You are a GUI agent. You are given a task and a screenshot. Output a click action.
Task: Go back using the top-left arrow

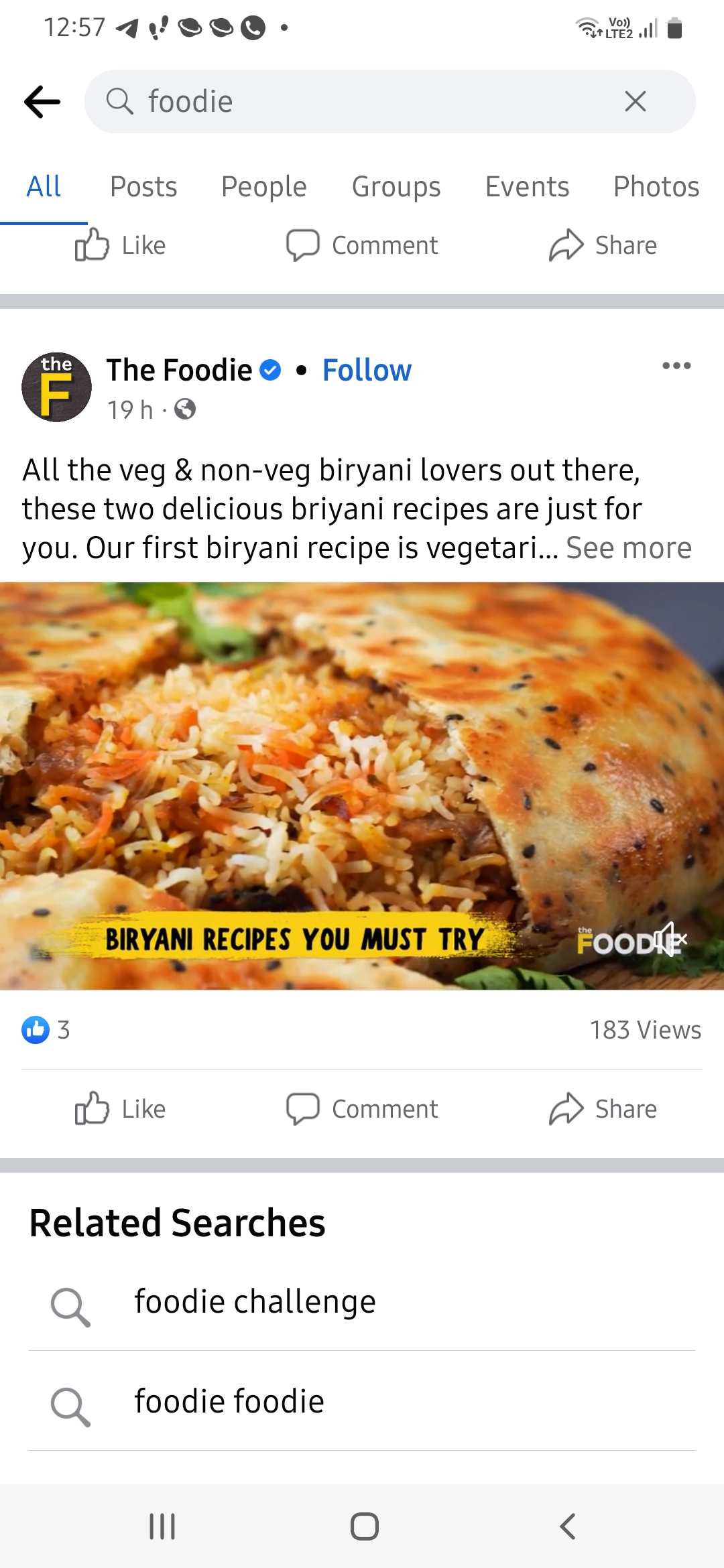[x=42, y=102]
